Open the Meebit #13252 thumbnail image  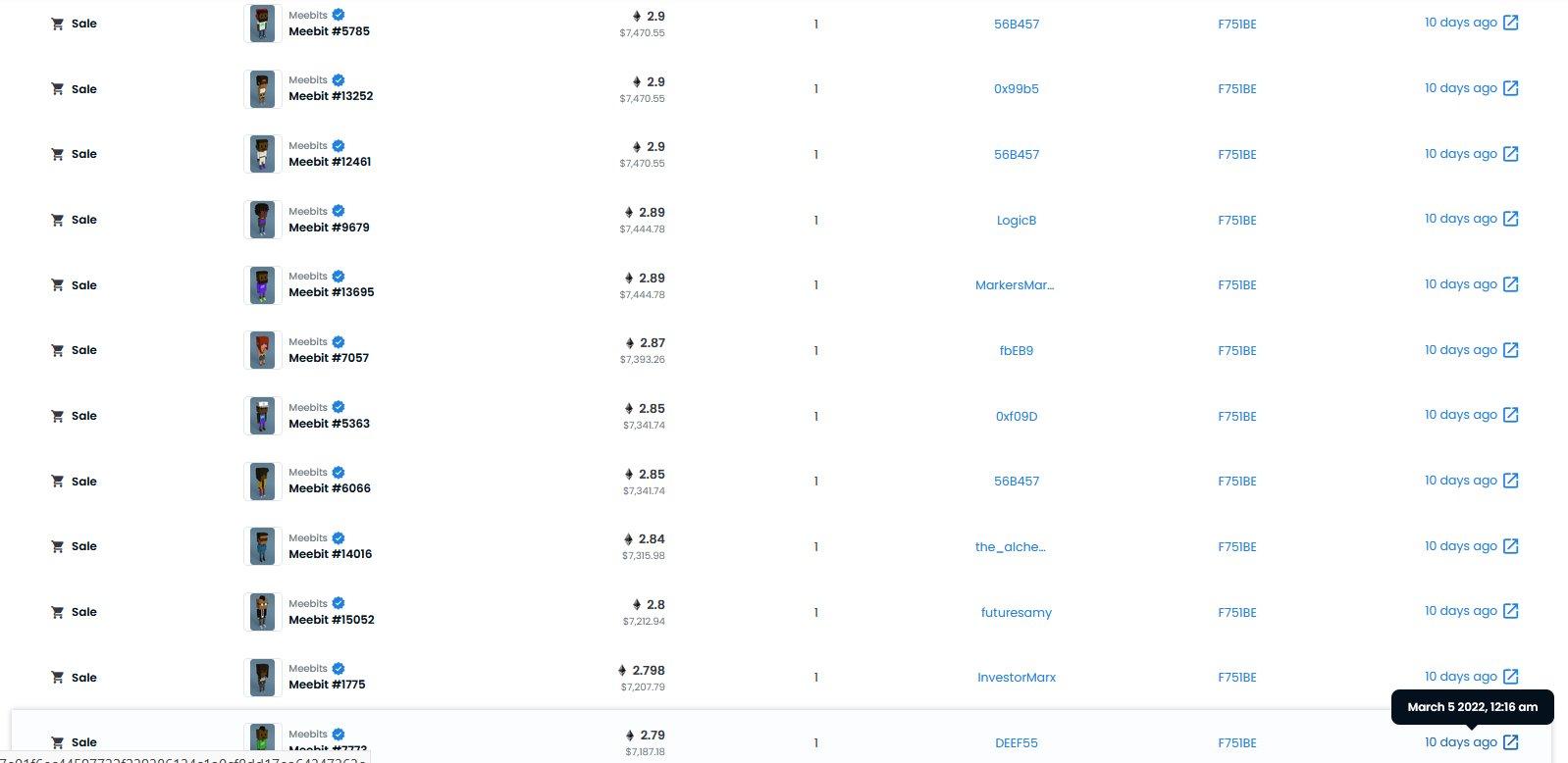pyautogui.click(x=262, y=89)
